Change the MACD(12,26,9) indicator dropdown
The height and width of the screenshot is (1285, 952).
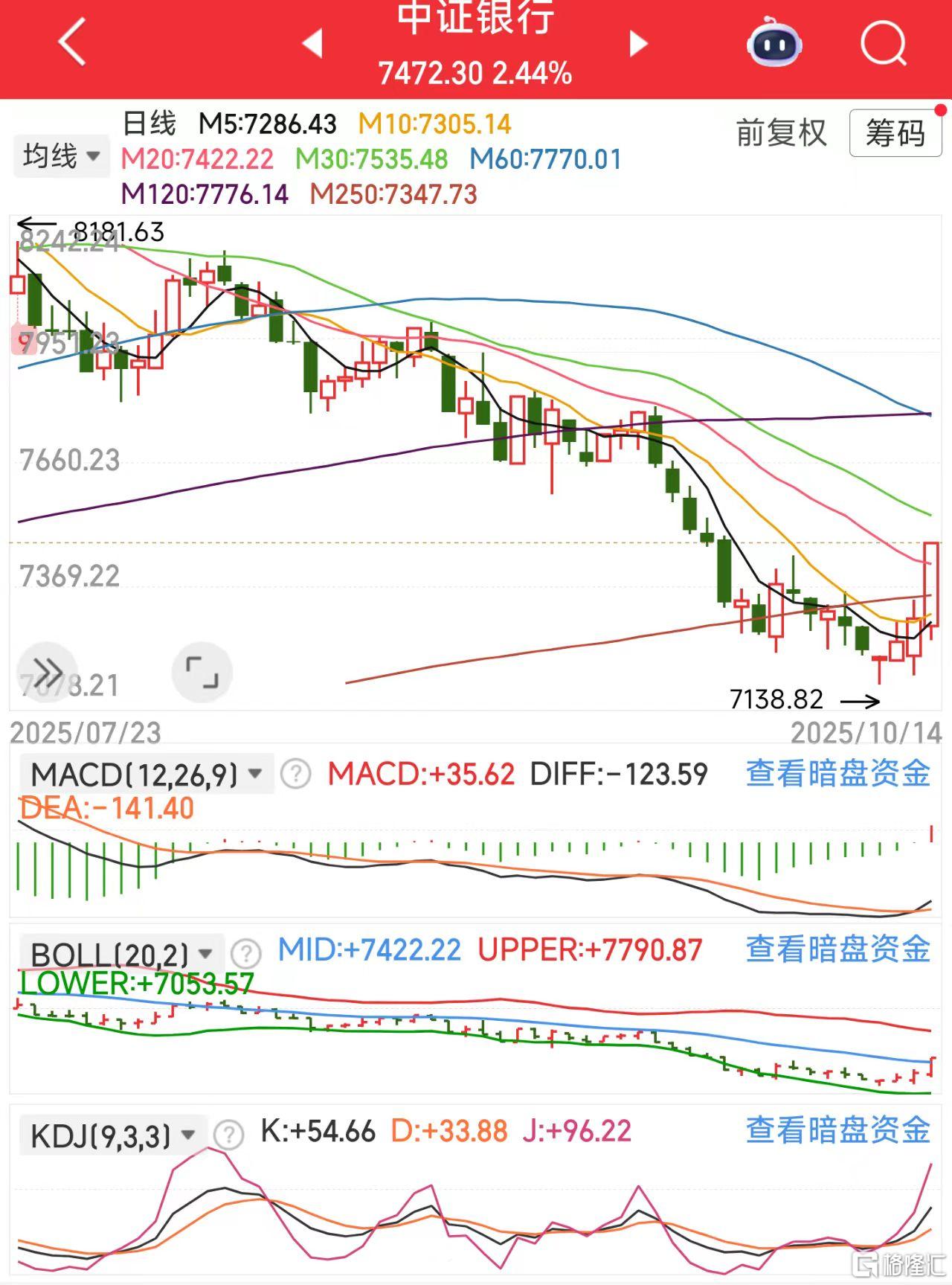pyautogui.click(x=146, y=775)
